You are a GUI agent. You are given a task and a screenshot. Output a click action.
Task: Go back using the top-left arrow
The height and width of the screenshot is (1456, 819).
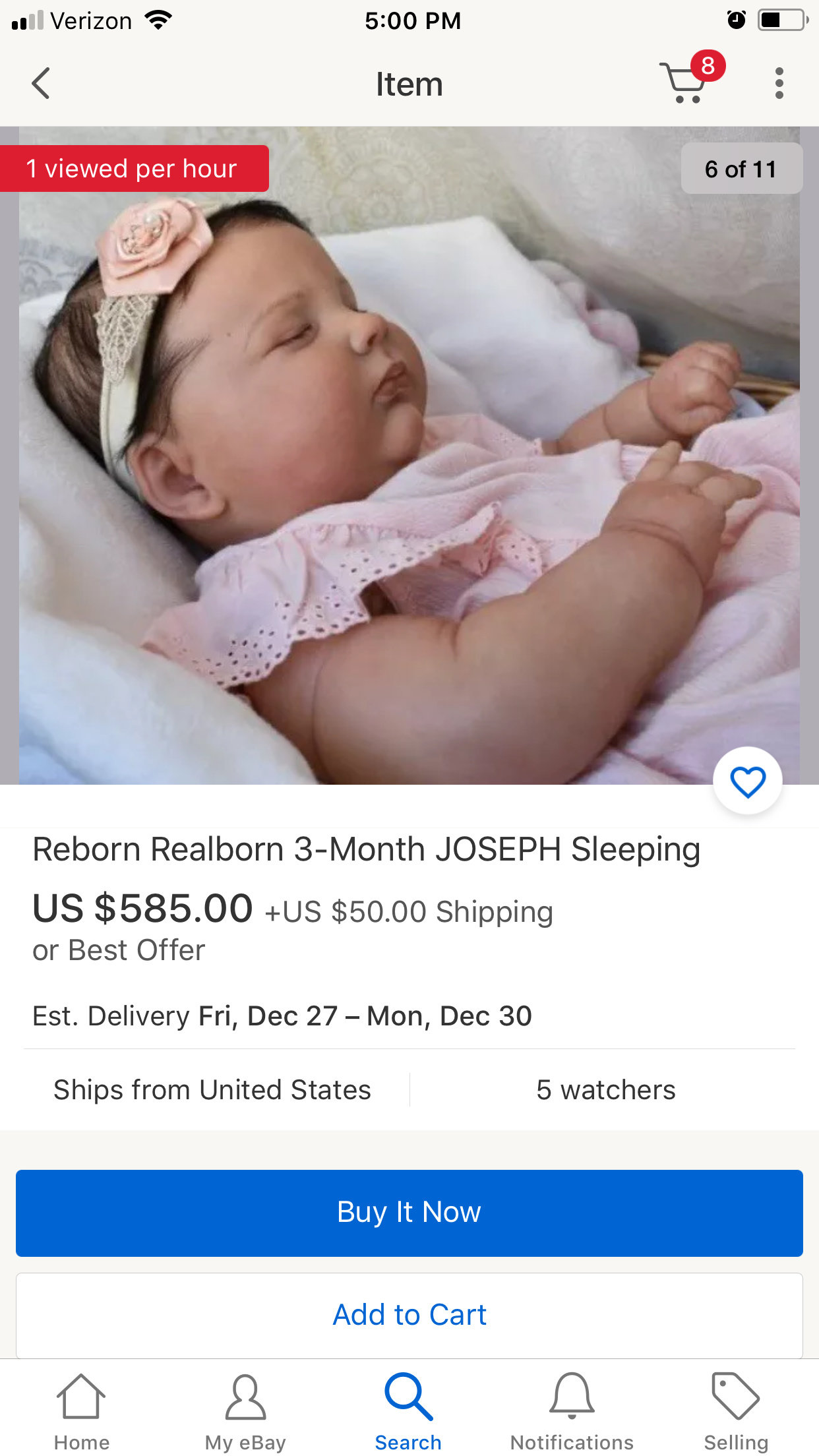(41, 84)
